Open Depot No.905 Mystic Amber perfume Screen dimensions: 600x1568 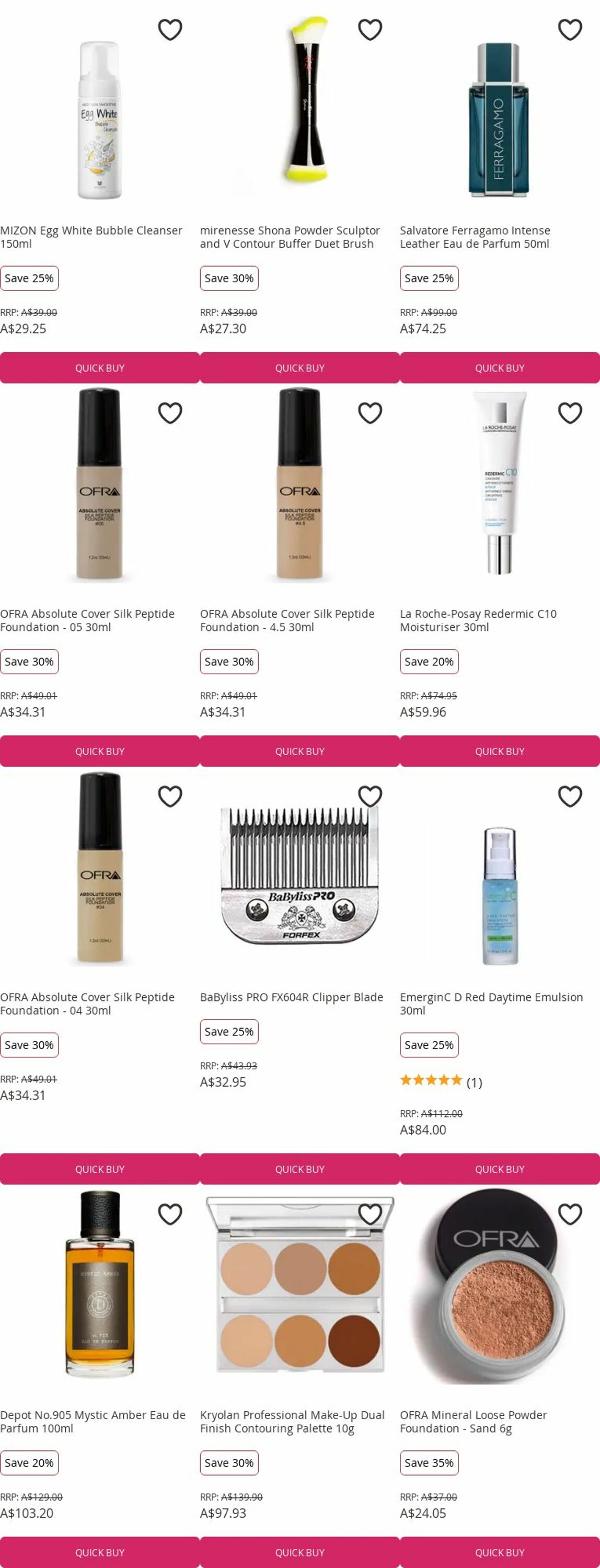coord(93,1421)
